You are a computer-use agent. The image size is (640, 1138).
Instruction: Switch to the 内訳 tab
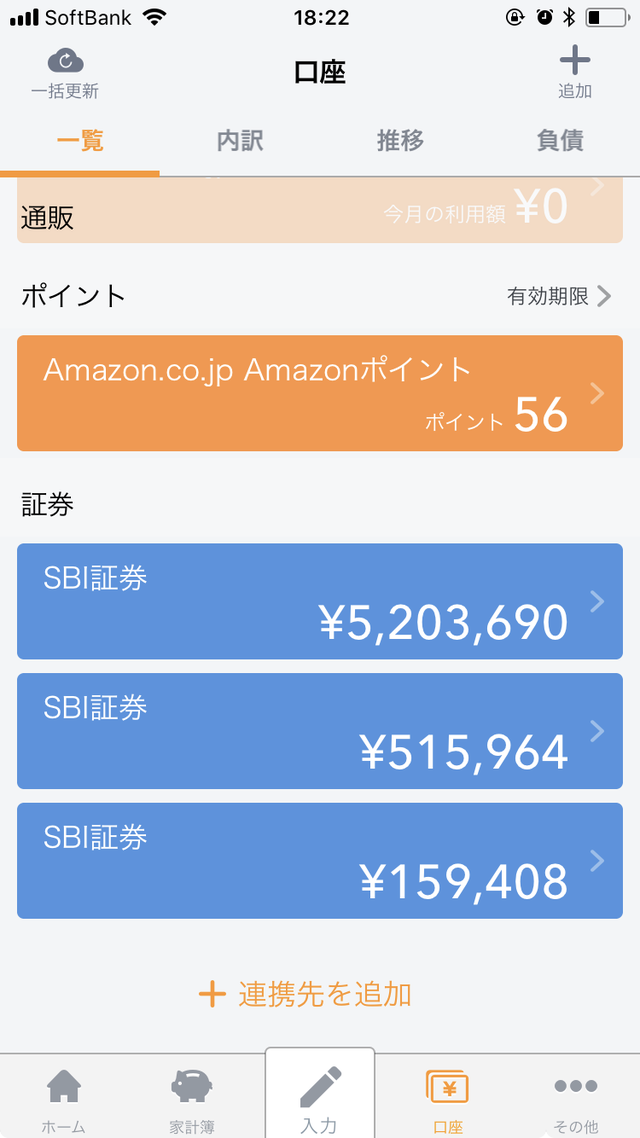pyautogui.click(x=239, y=141)
